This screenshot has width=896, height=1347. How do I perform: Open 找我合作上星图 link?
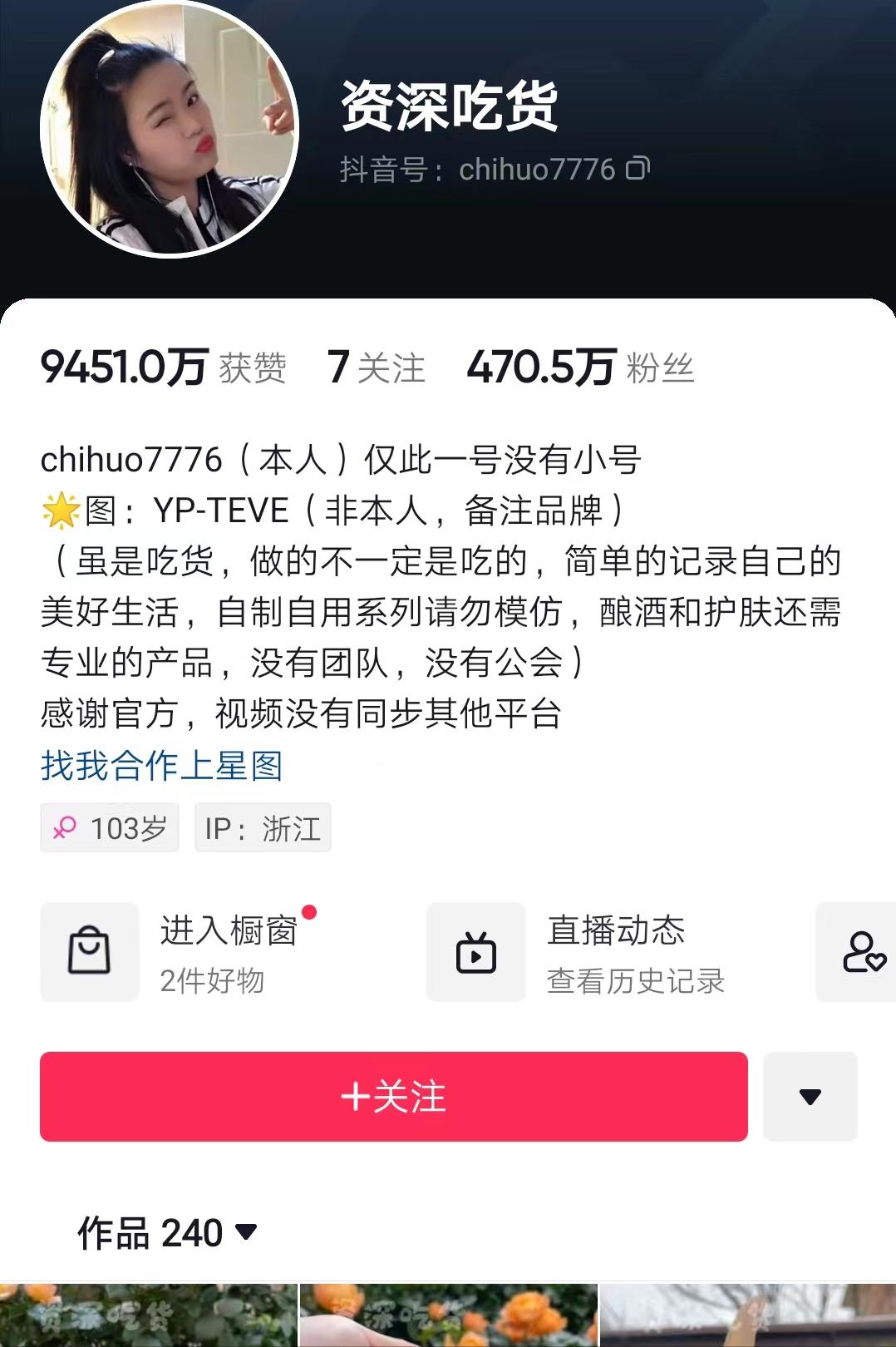click(x=161, y=769)
